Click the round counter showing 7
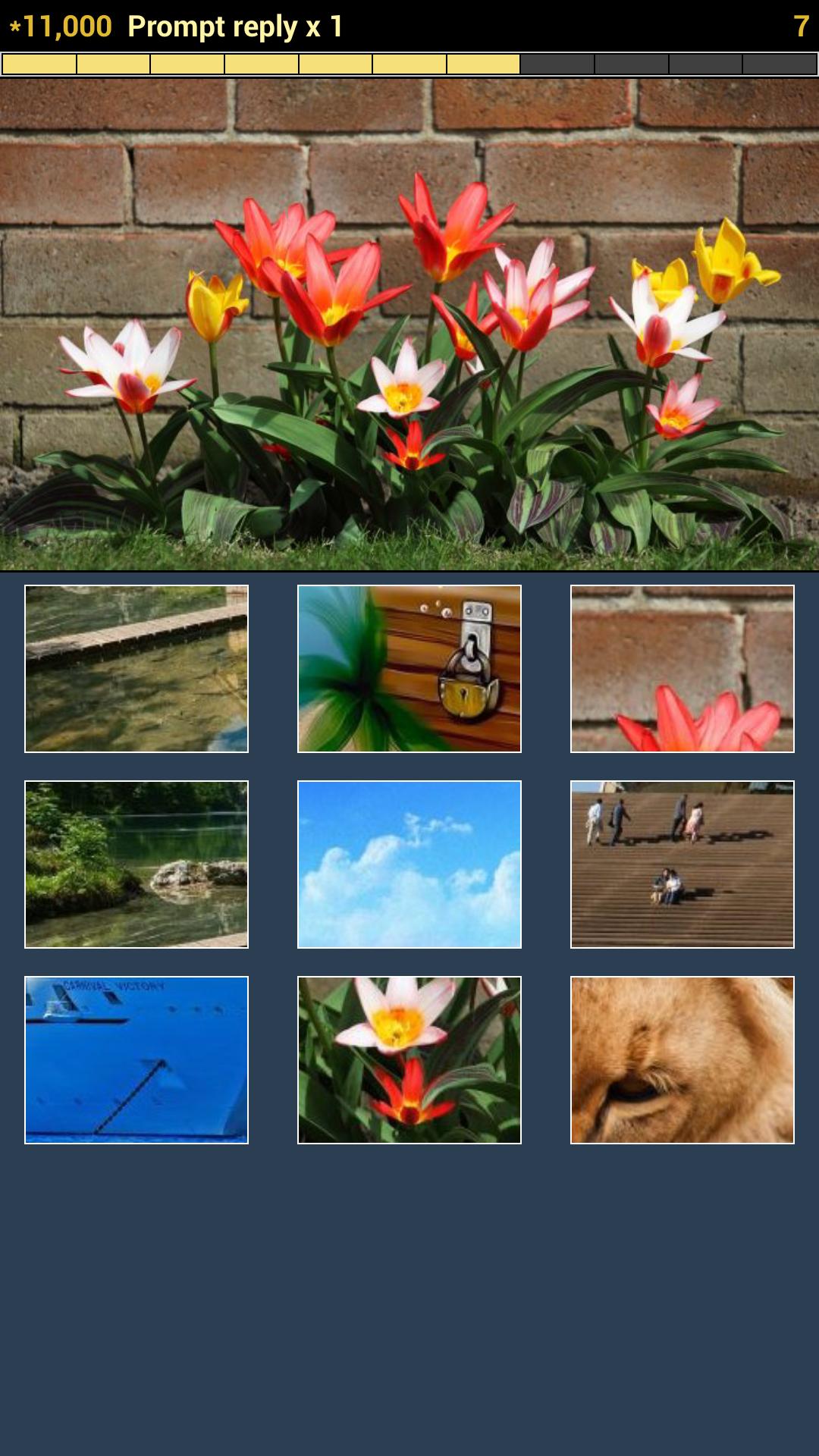The image size is (819, 1456). 800,27
